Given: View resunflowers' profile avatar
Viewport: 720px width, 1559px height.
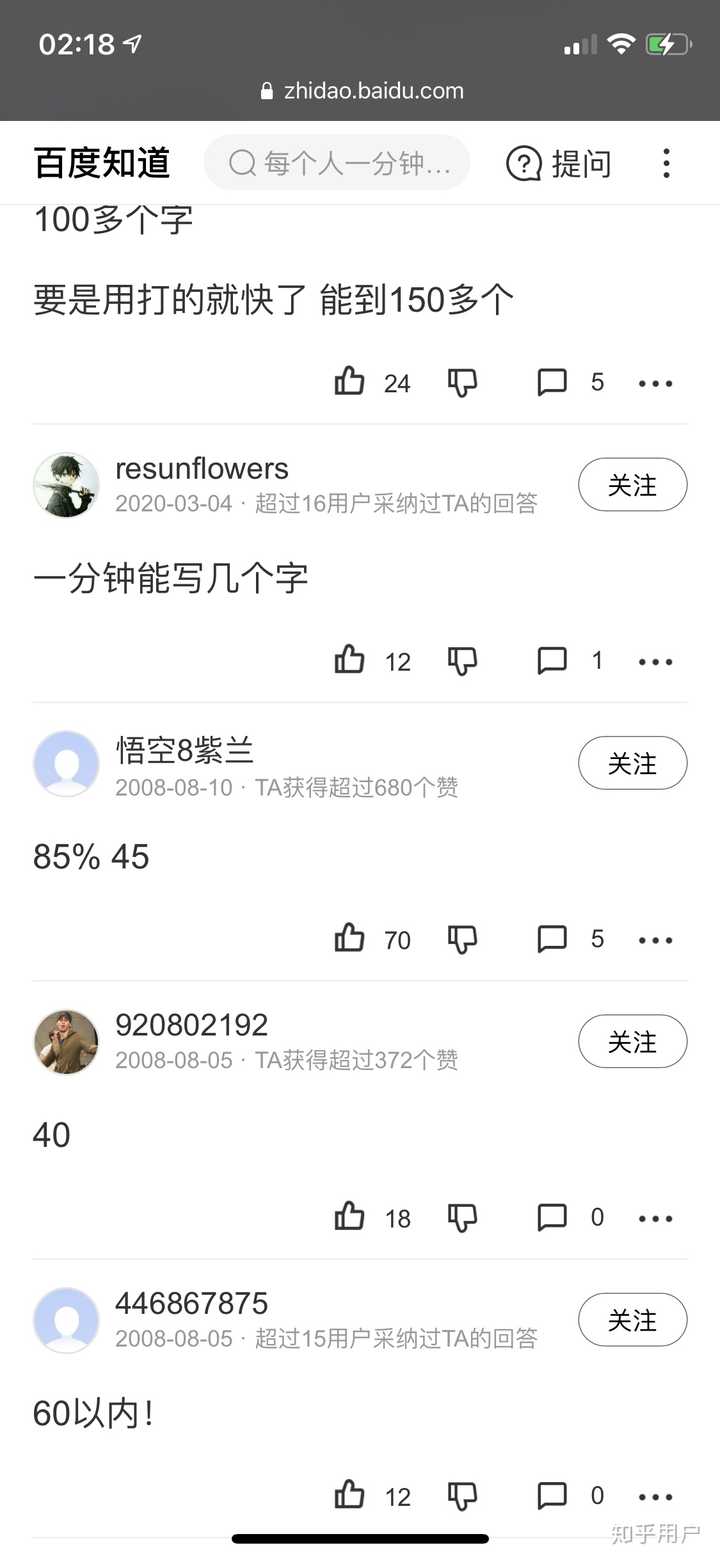Looking at the screenshot, I should coord(66,485).
